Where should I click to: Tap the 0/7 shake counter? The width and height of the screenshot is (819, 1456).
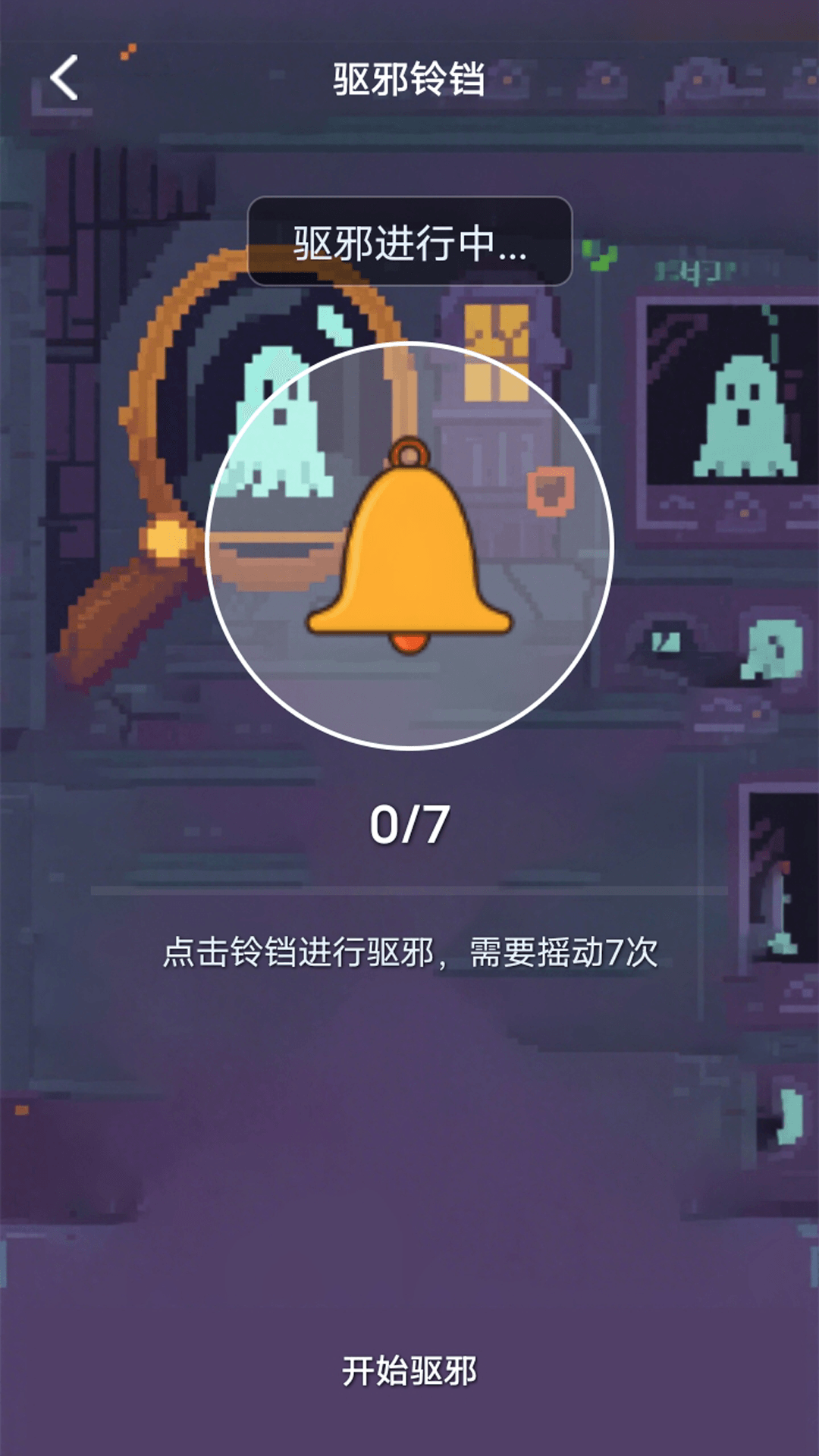[409, 823]
